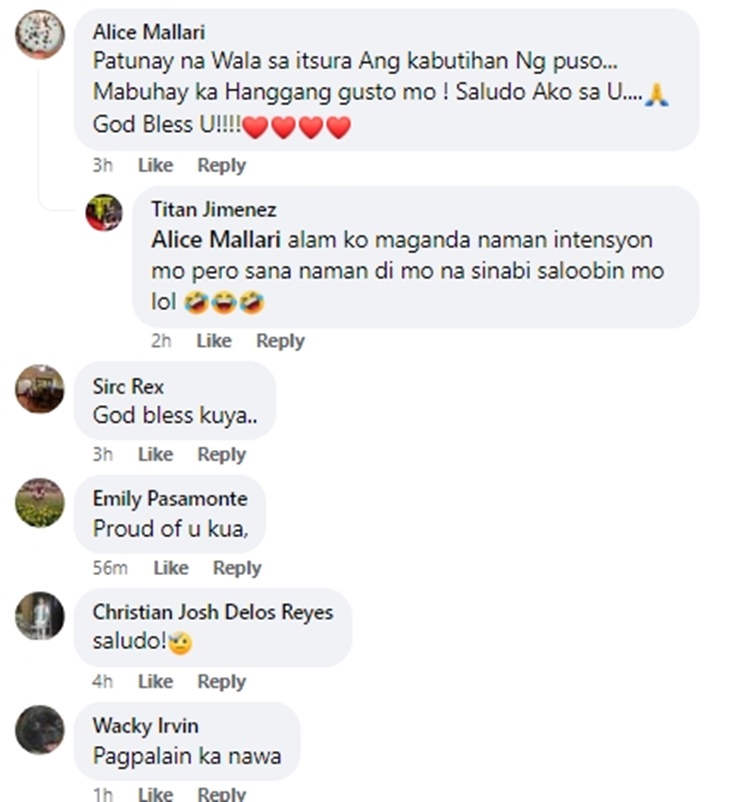View Wacky Irvin's profile picture
750x802 pixels.
click(x=40, y=729)
